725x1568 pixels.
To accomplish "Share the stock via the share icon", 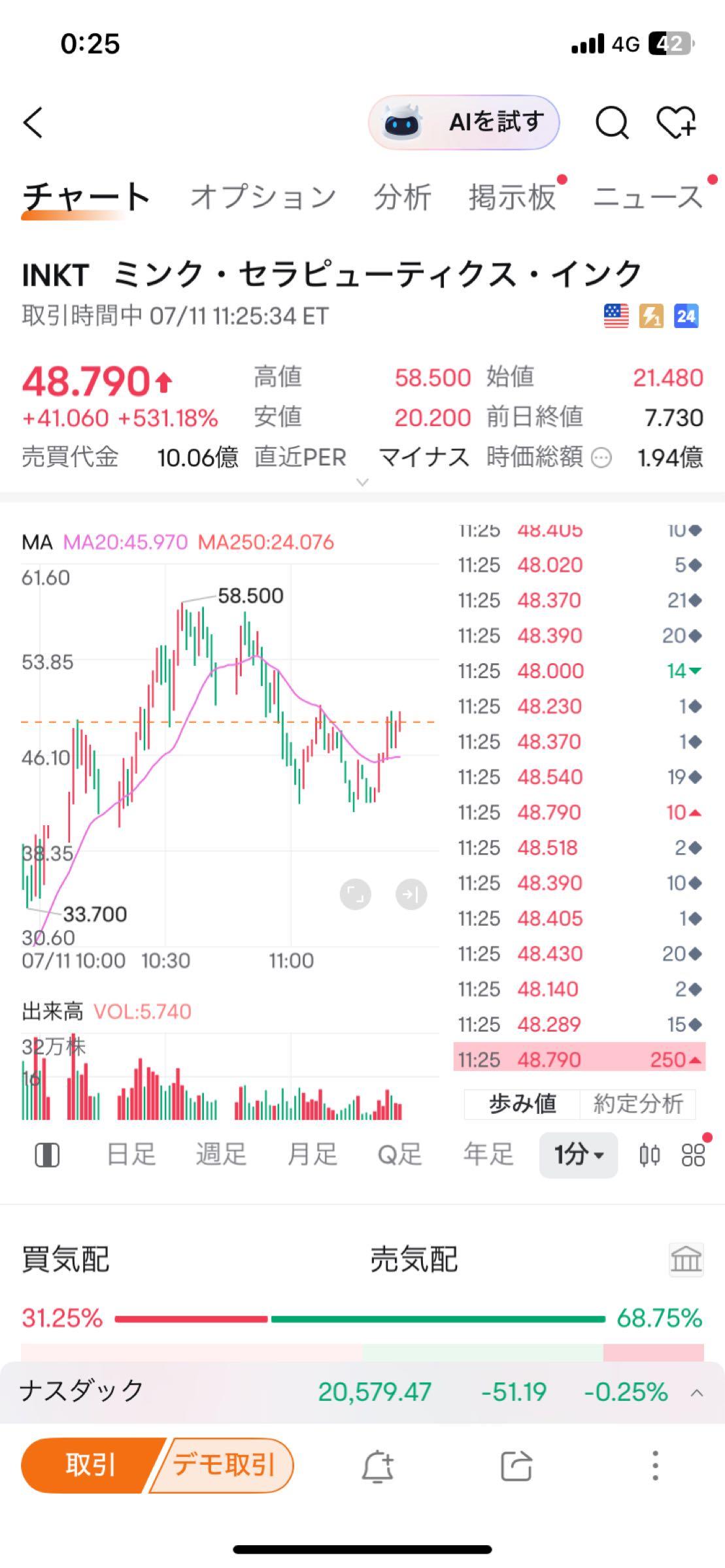I will [516, 1465].
